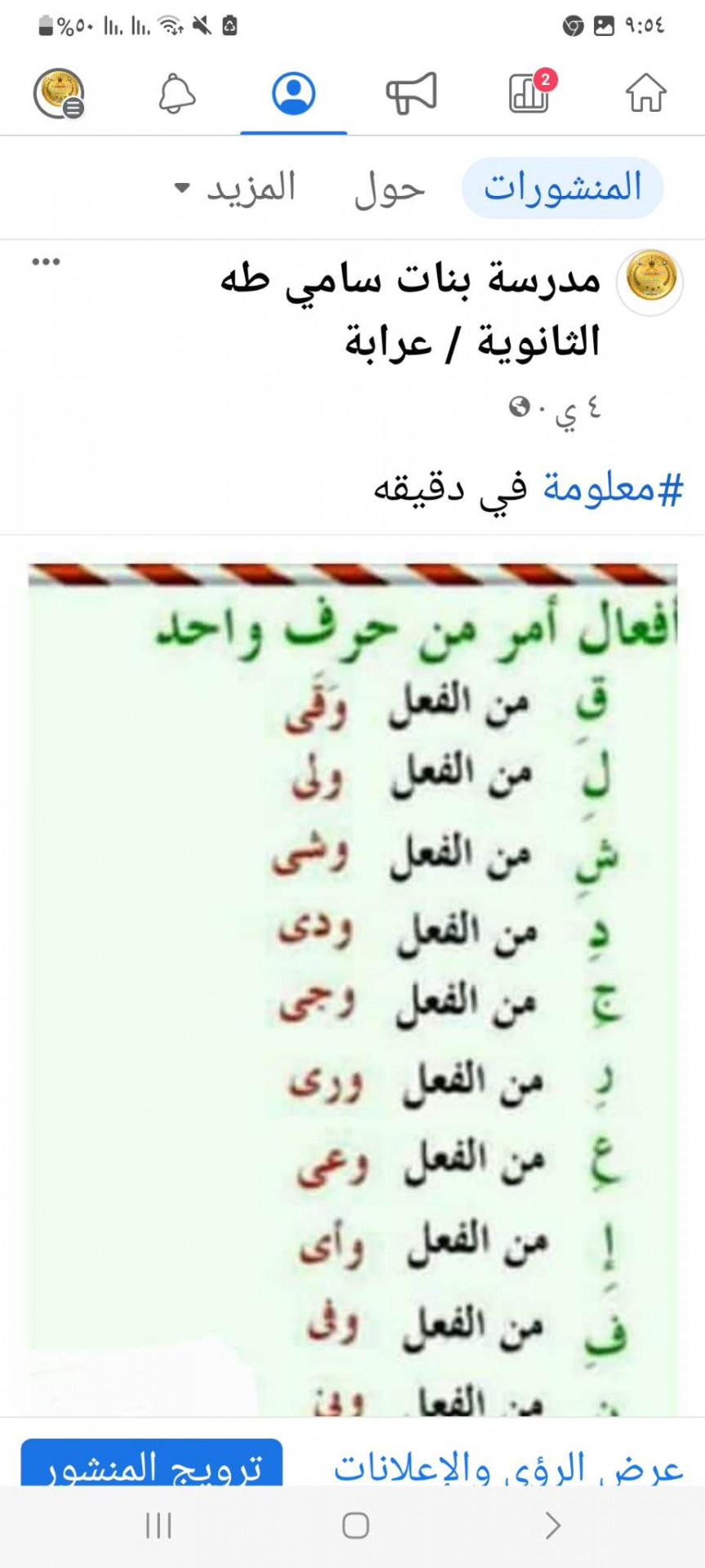This screenshot has width=705, height=1568.
Task: Open the page menu avatar icon
Action: pos(59,93)
